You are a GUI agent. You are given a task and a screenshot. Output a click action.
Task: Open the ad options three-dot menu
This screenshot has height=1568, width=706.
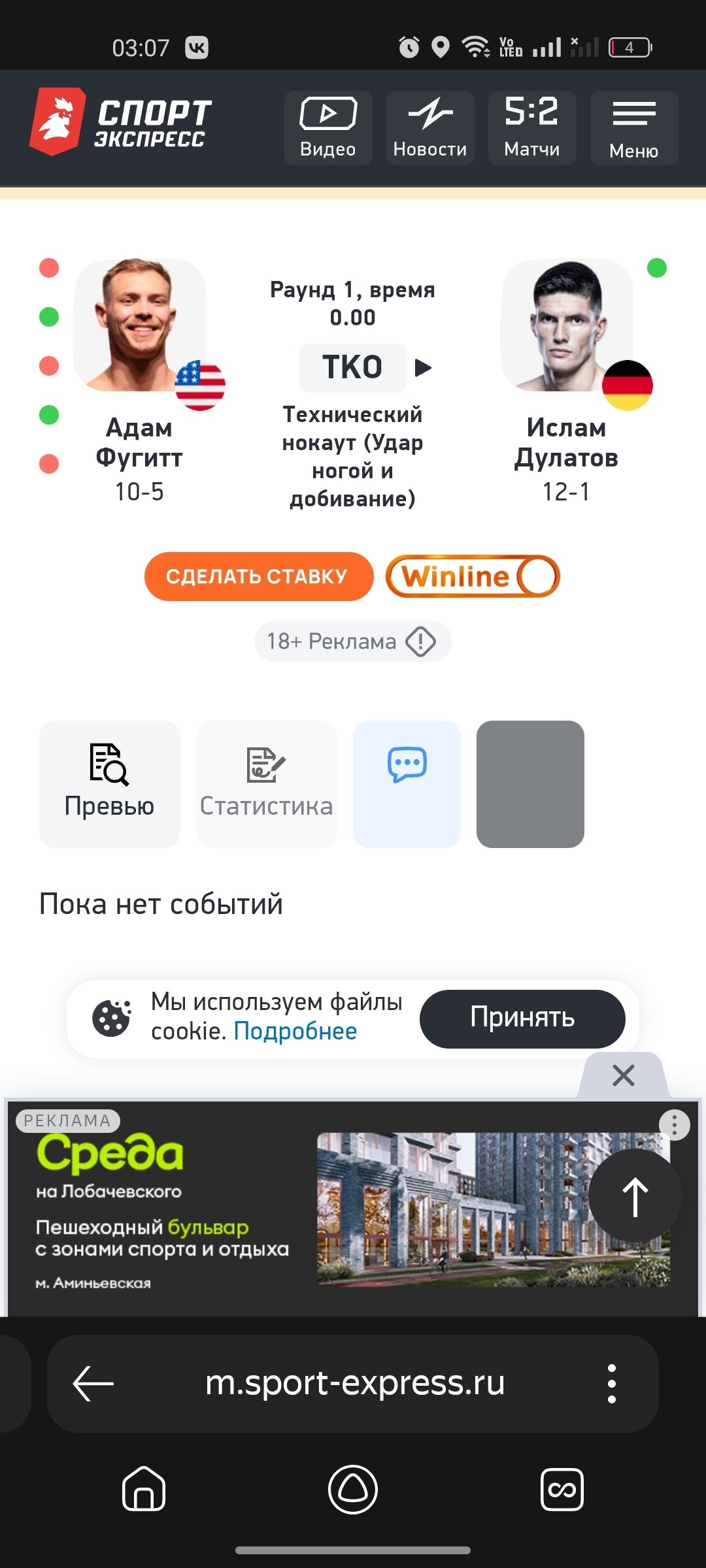(674, 1125)
